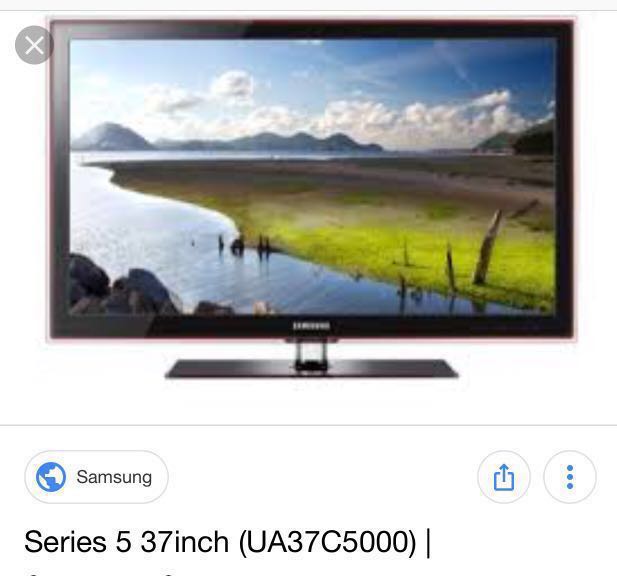This screenshot has height=576, width=617.
Task: Open the three-dot overflow menu
Action: tap(569, 477)
